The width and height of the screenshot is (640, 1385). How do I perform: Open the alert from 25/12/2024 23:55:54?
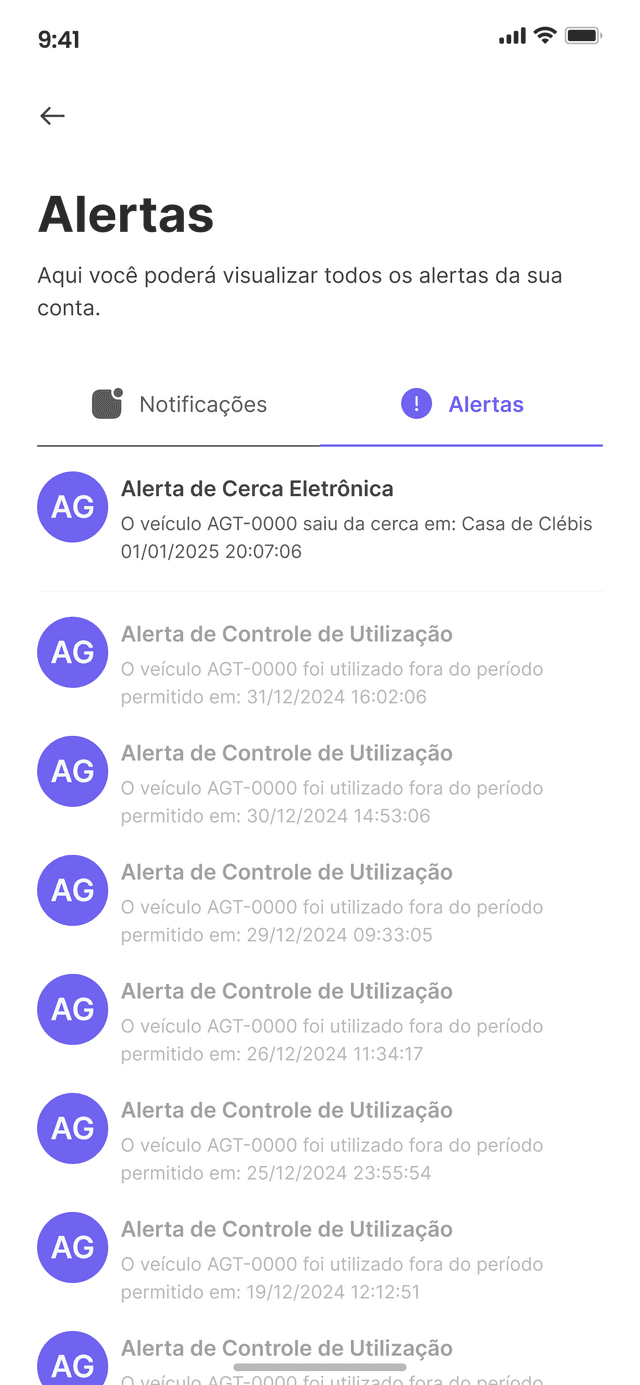pyautogui.click(x=320, y=1140)
